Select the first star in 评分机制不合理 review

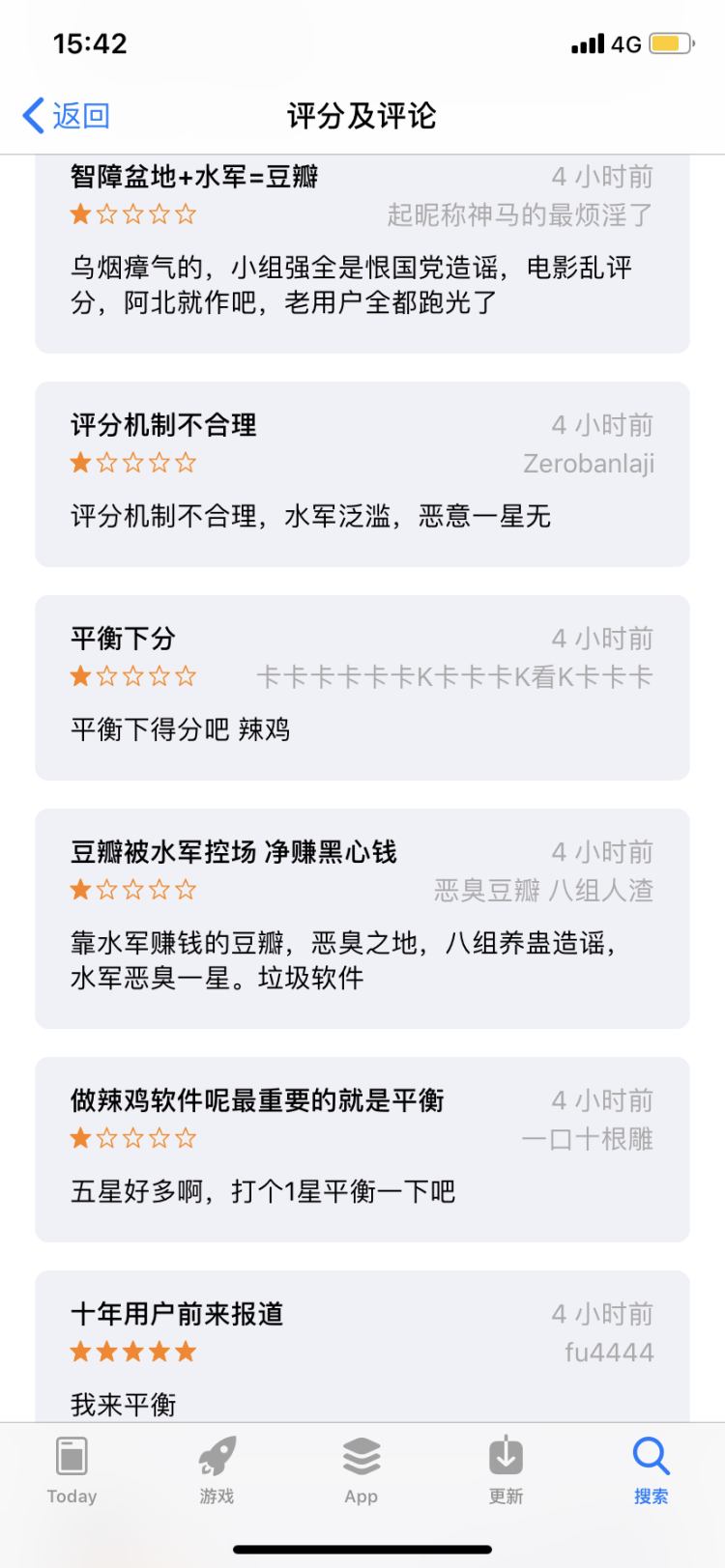[78, 462]
